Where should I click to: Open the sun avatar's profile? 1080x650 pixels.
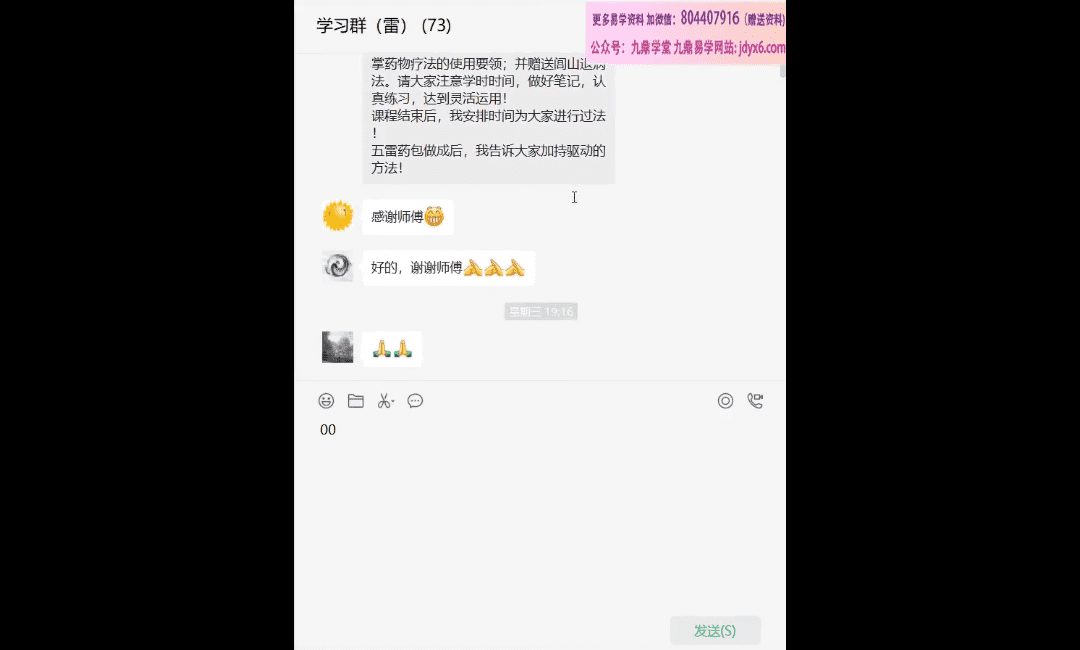tap(338, 216)
